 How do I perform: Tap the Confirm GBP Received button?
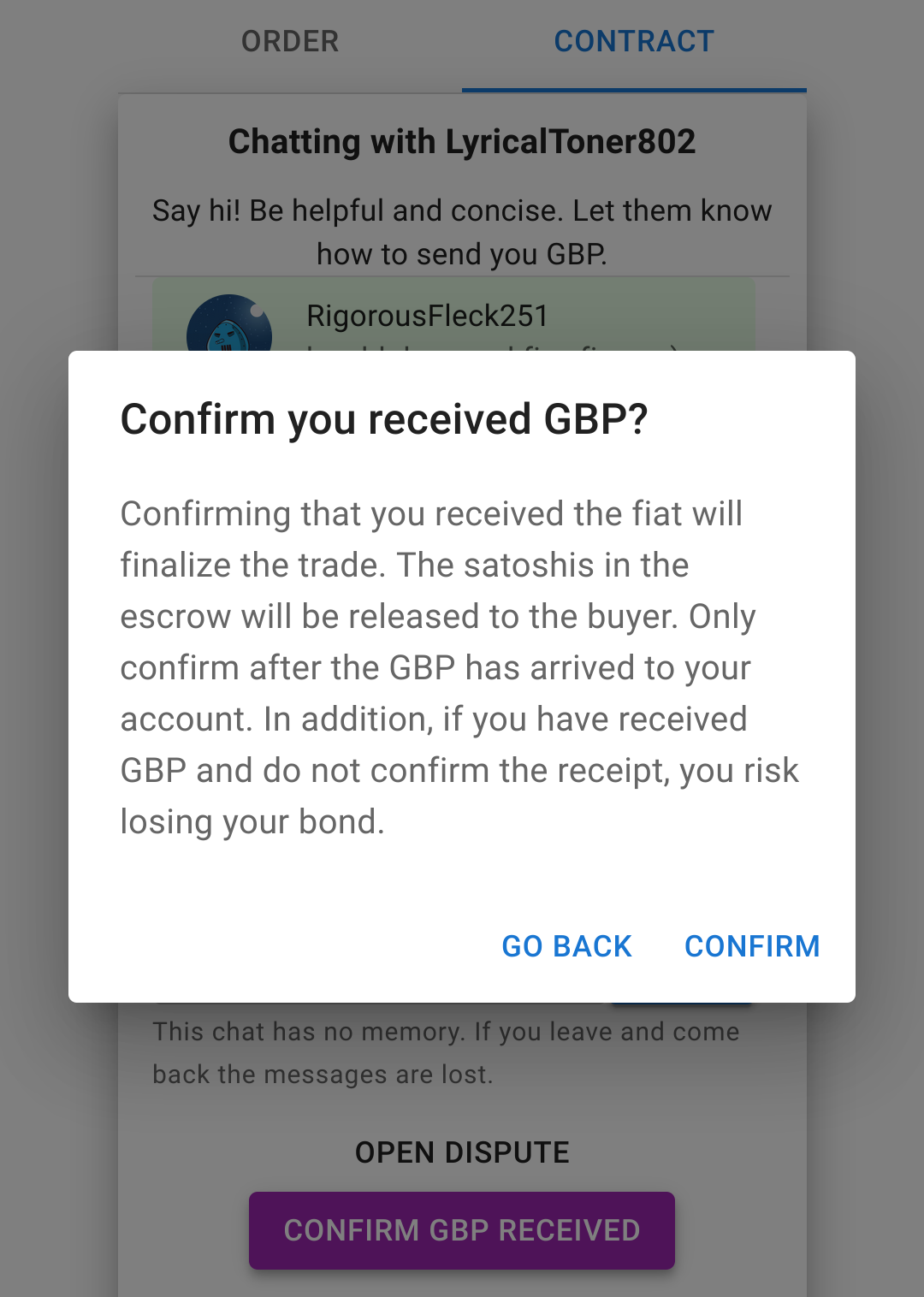[x=462, y=1230]
